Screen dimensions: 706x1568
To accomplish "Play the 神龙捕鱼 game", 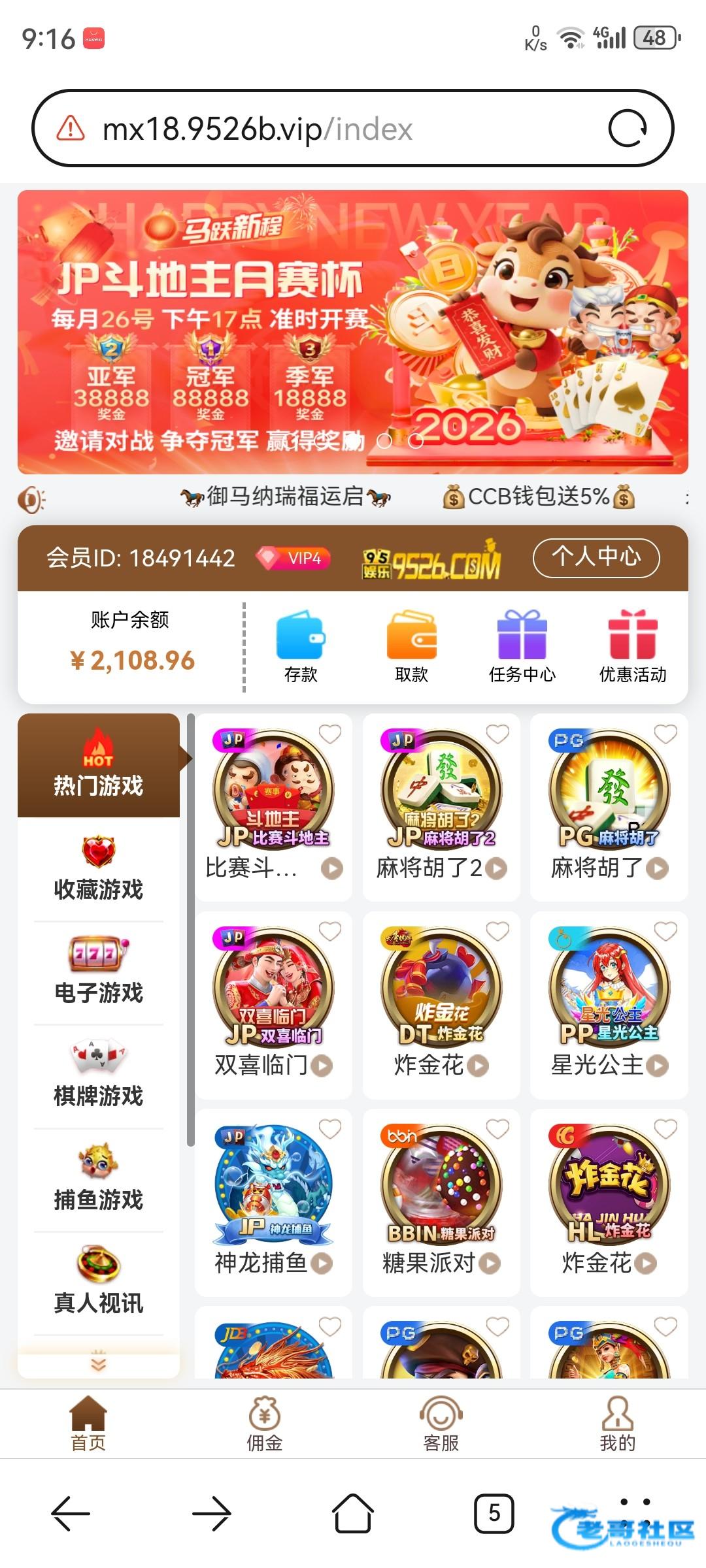I will coord(273,1187).
